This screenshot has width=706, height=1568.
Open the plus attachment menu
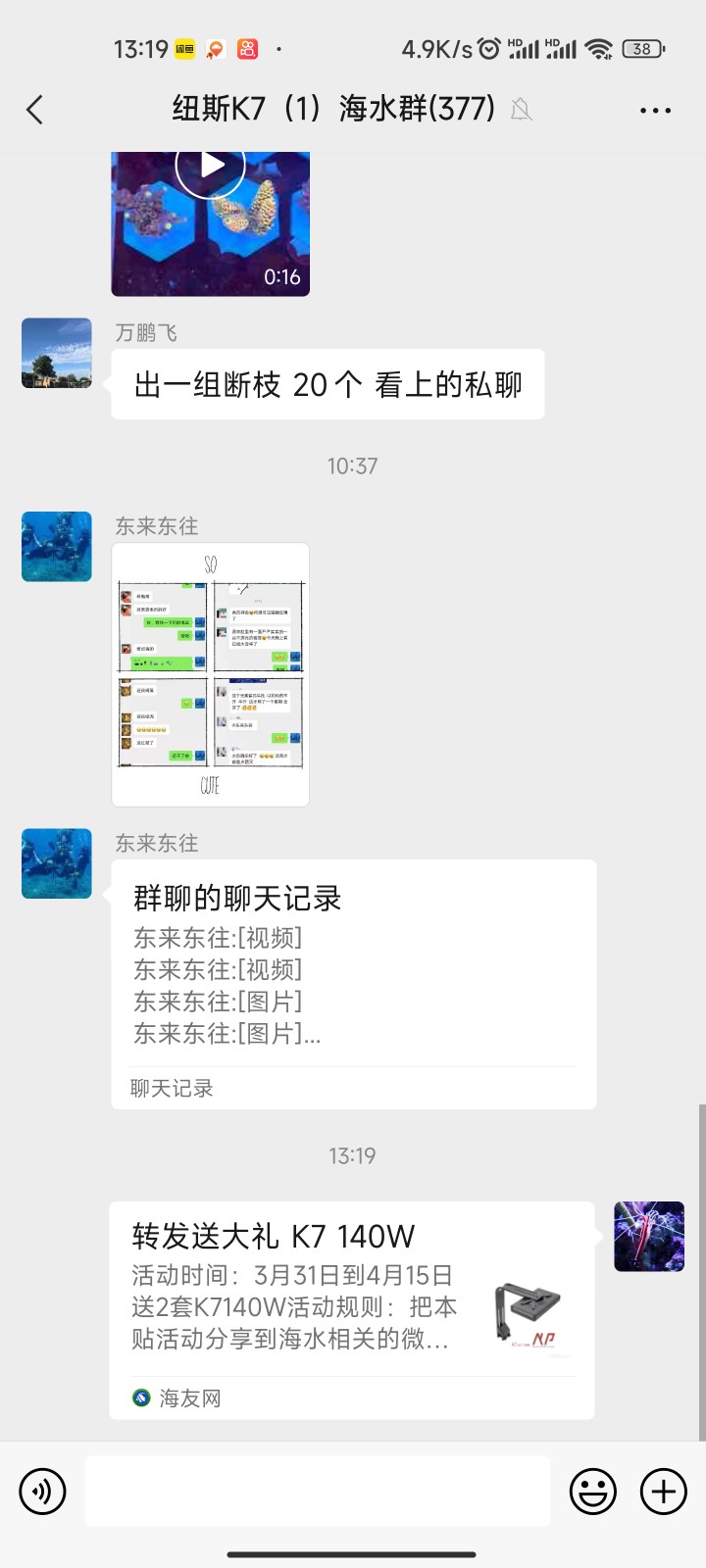click(x=664, y=1492)
